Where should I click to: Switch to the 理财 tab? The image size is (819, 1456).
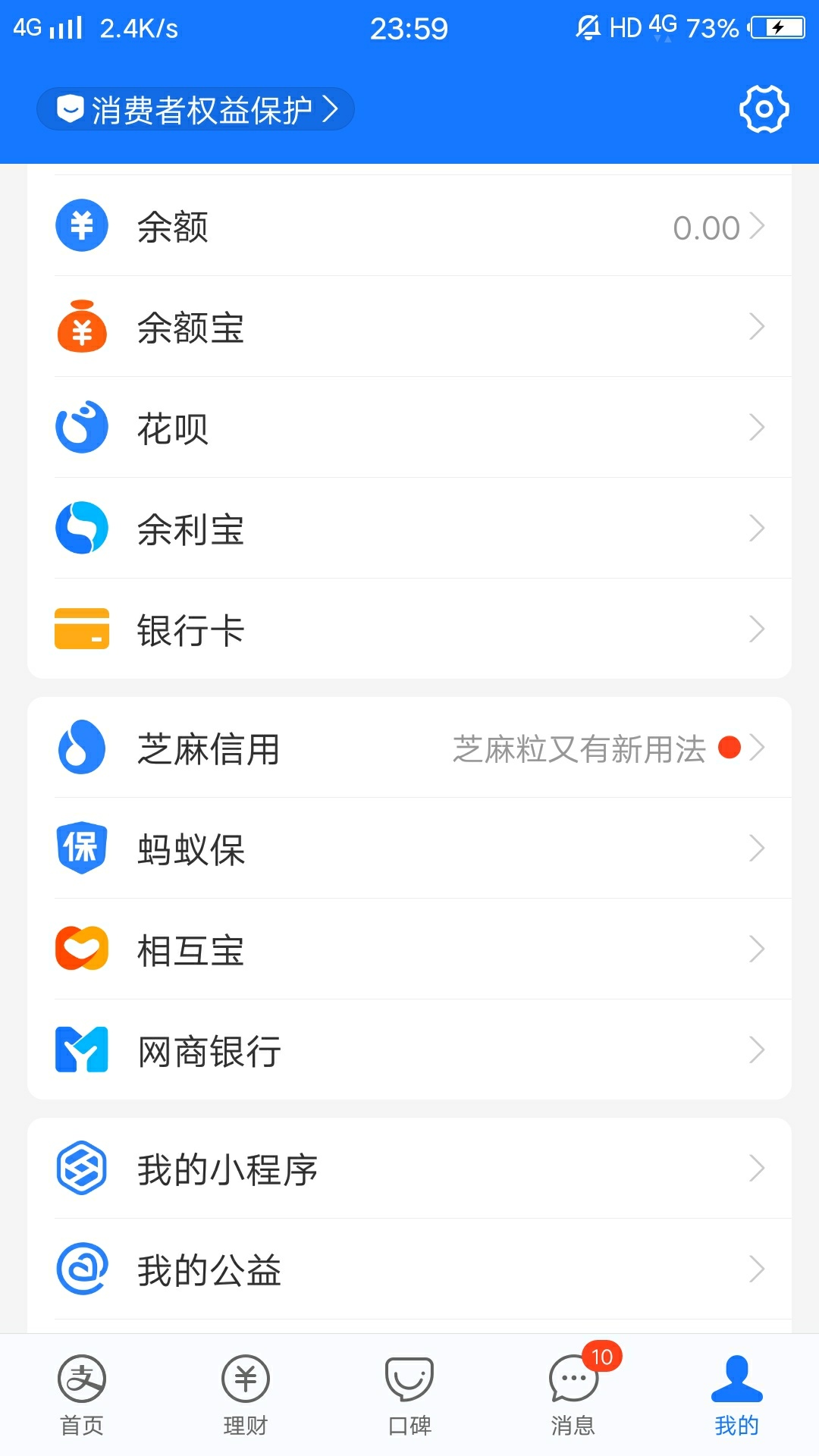point(246,1395)
